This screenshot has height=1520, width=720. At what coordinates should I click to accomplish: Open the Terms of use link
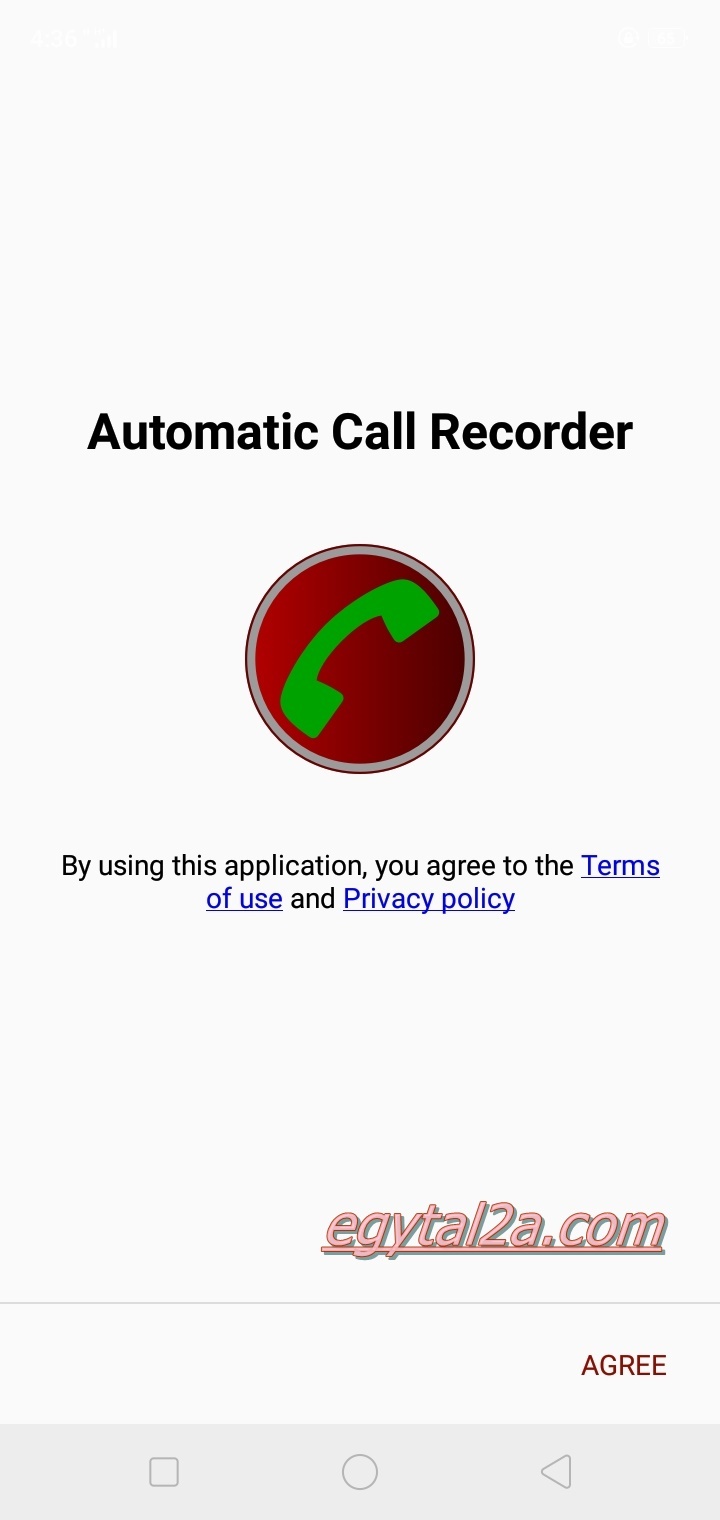[620, 866]
